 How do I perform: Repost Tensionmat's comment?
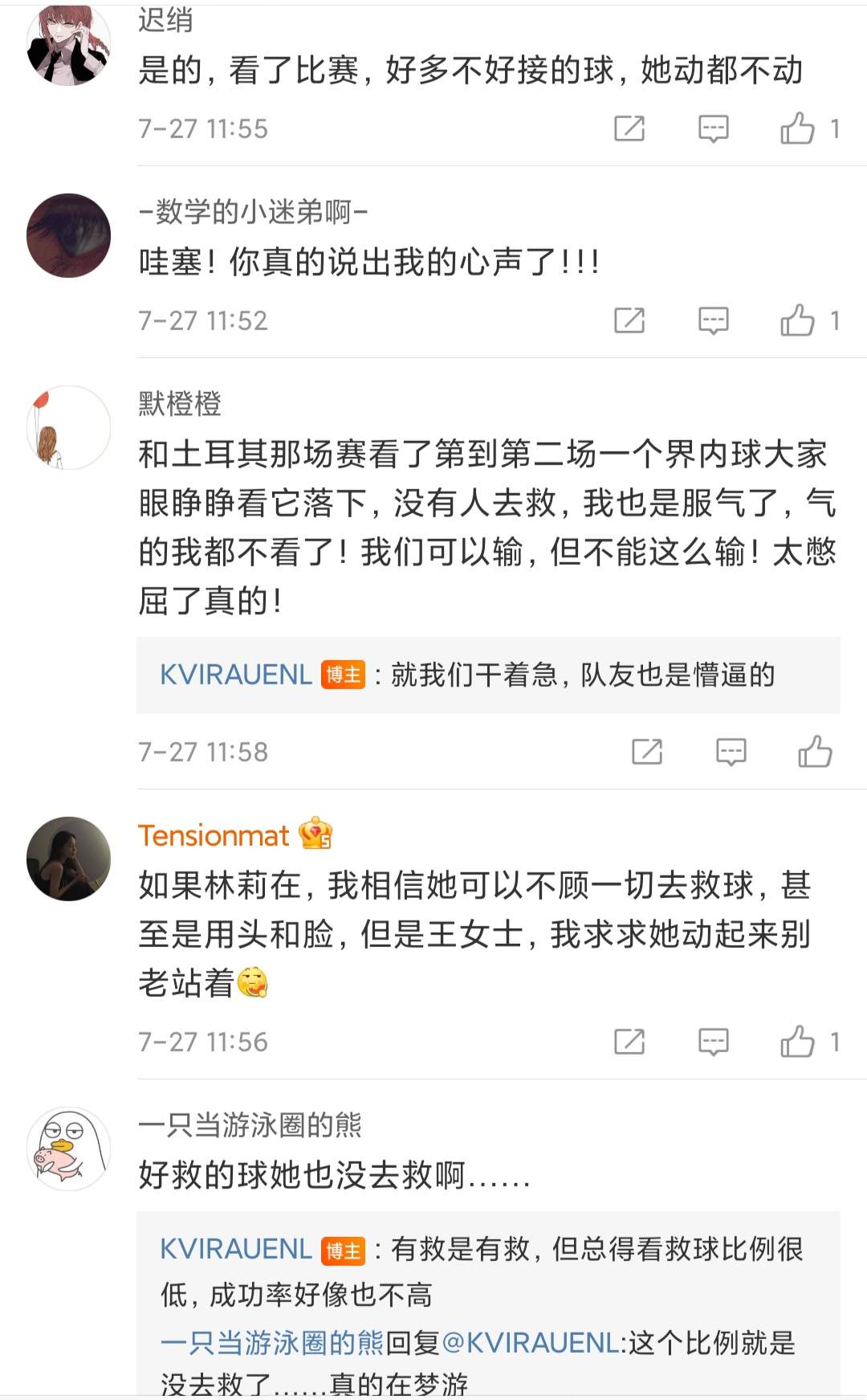(x=629, y=1042)
